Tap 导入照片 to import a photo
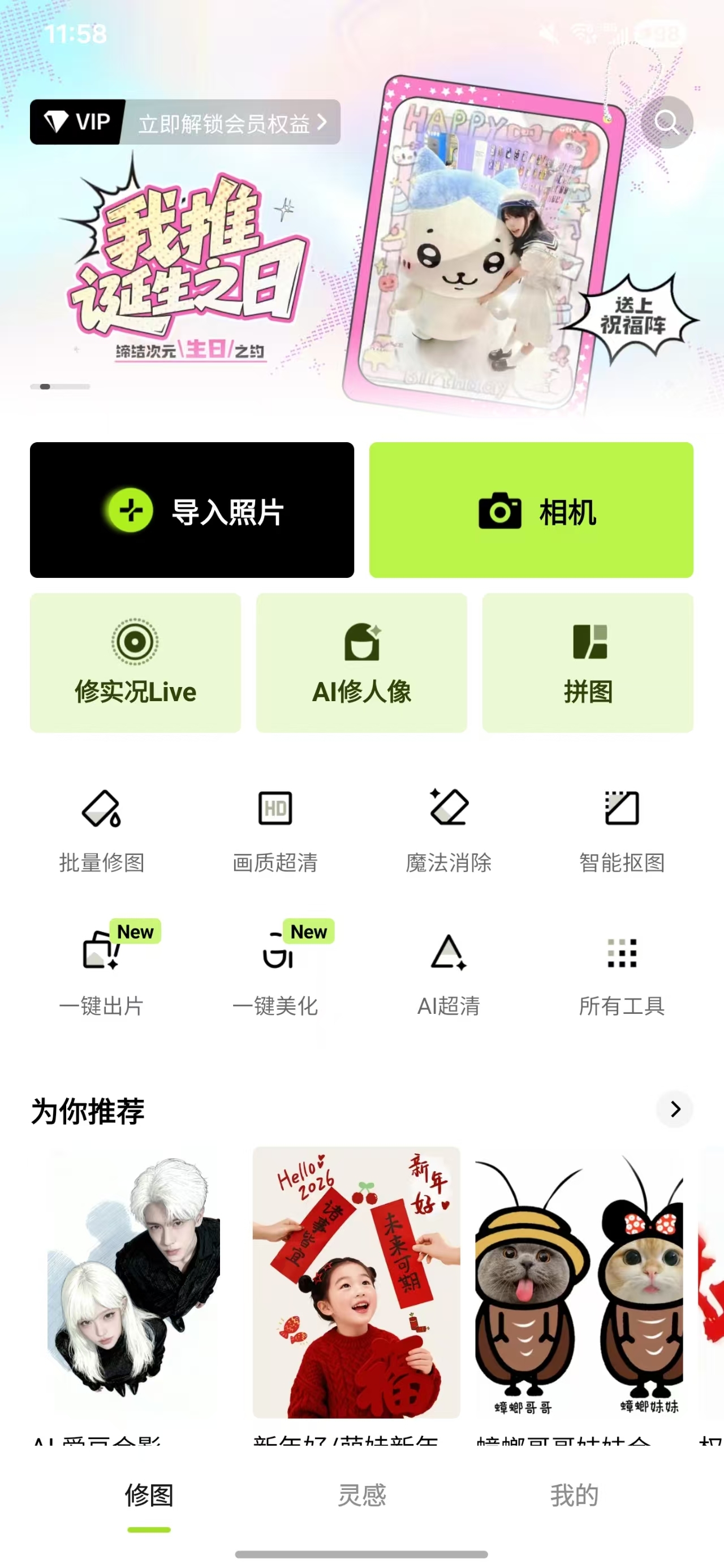The image size is (724, 1568). tap(192, 510)
